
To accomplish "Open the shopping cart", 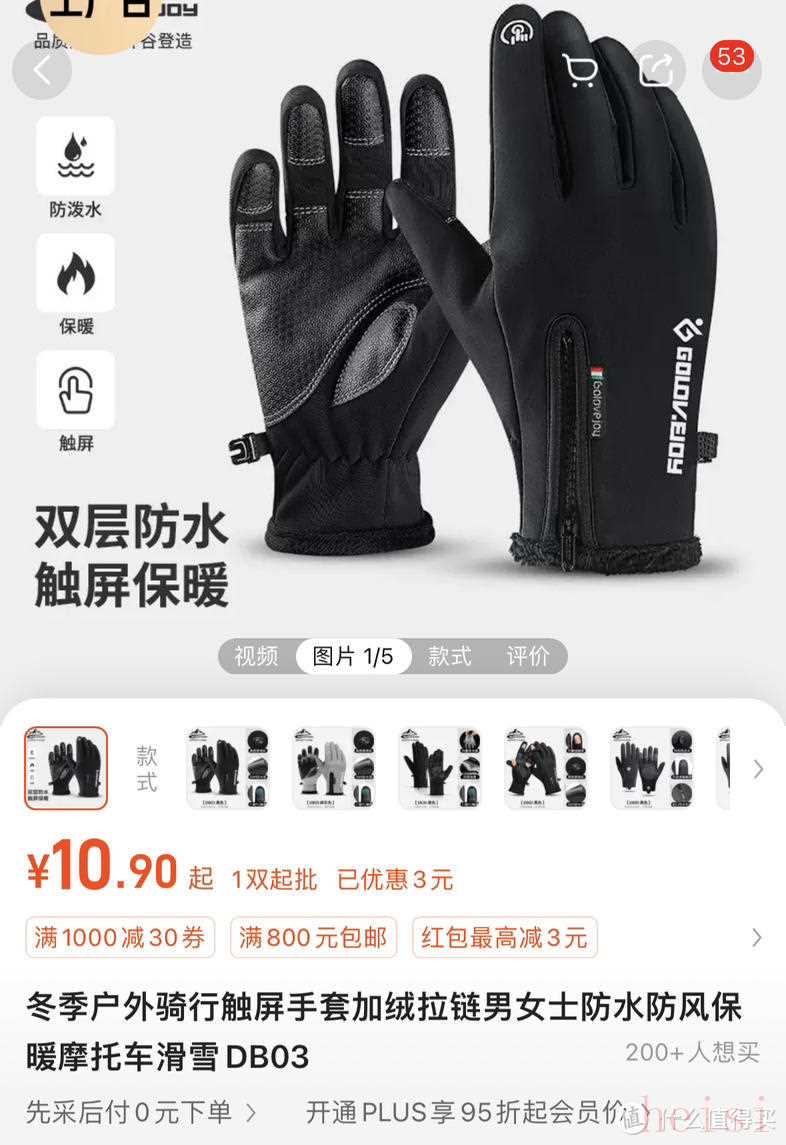I will pos(578,70).
